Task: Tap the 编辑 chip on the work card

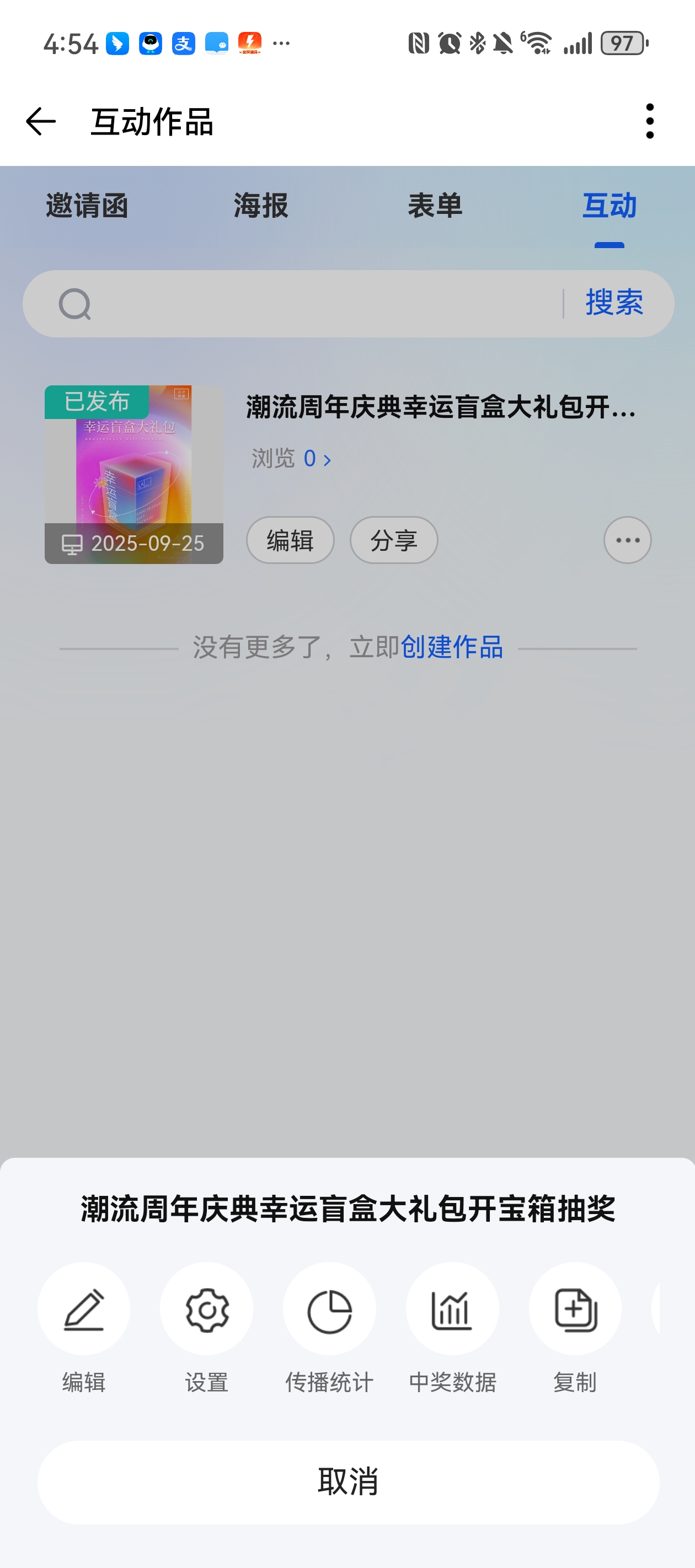Action: [290, 540]
